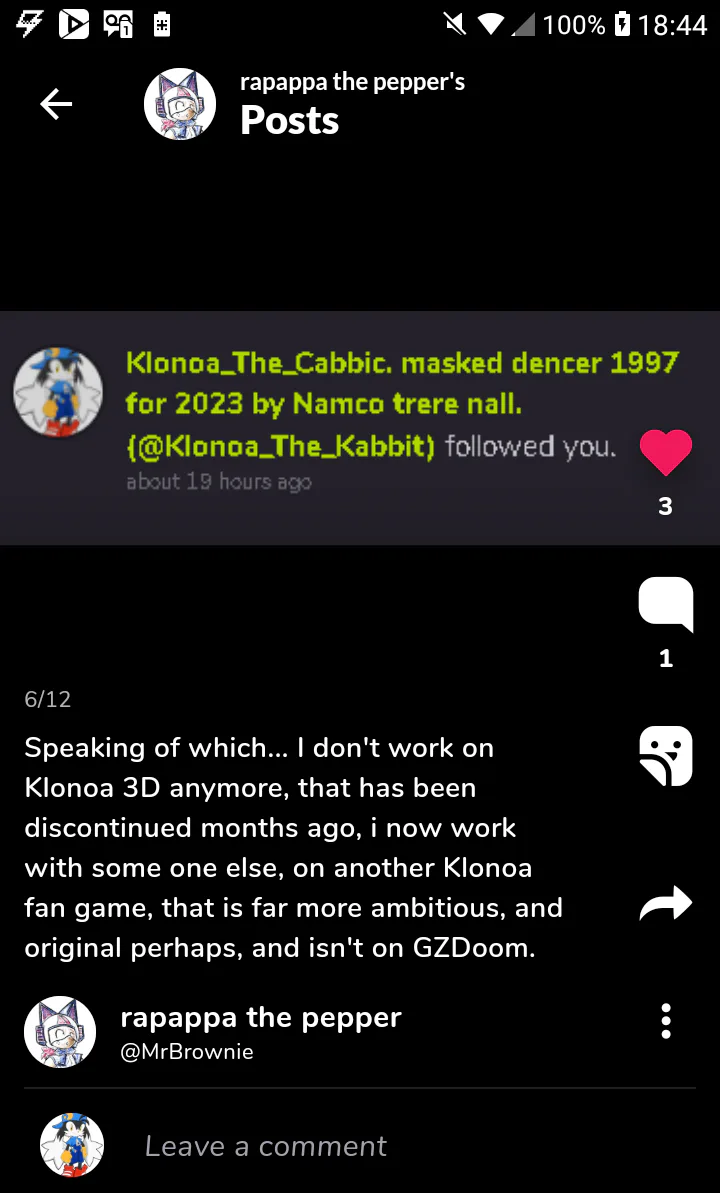The width and height of the screenshot is (720, 1193).
Task: Like this post with the heart
Action: point(665,452)
